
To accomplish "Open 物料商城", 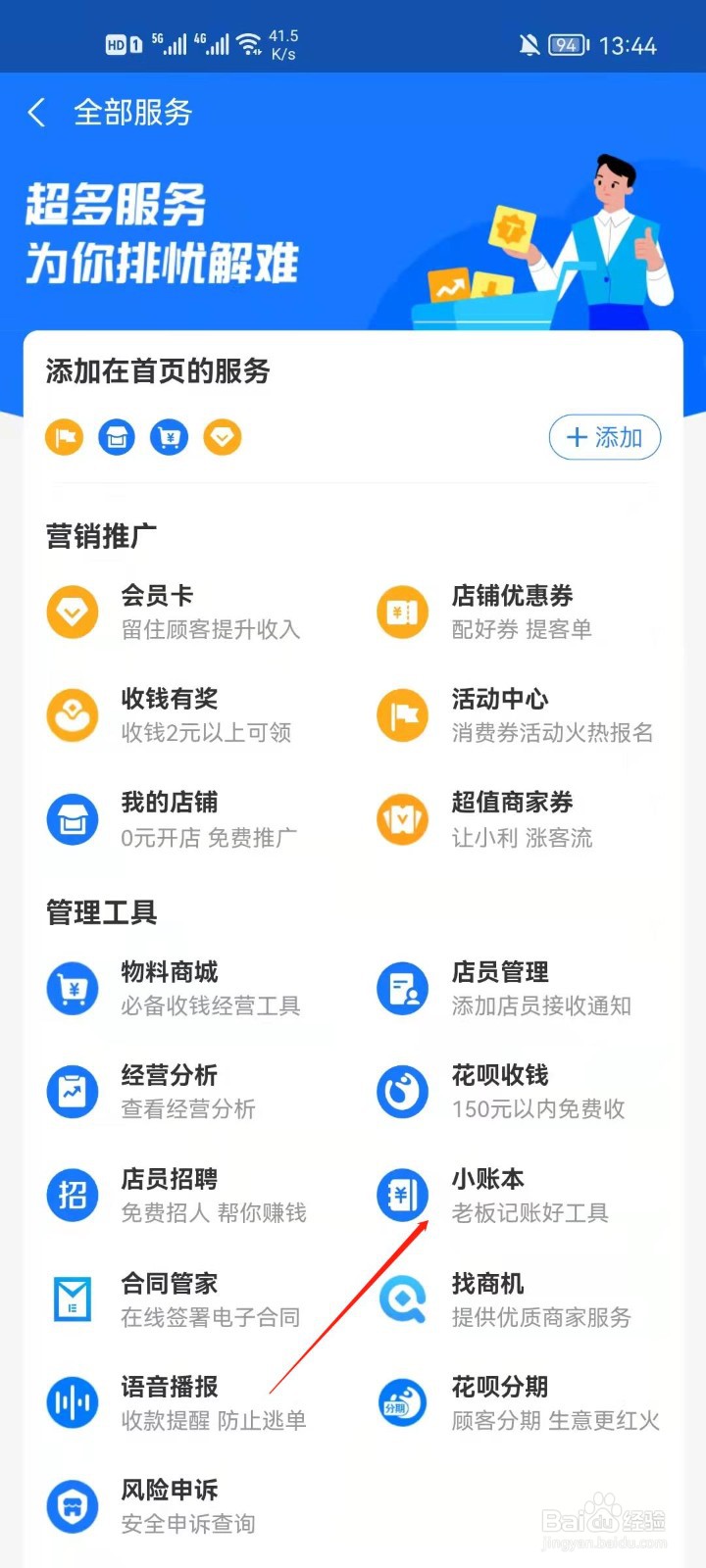I will click(x=172, y=988).
